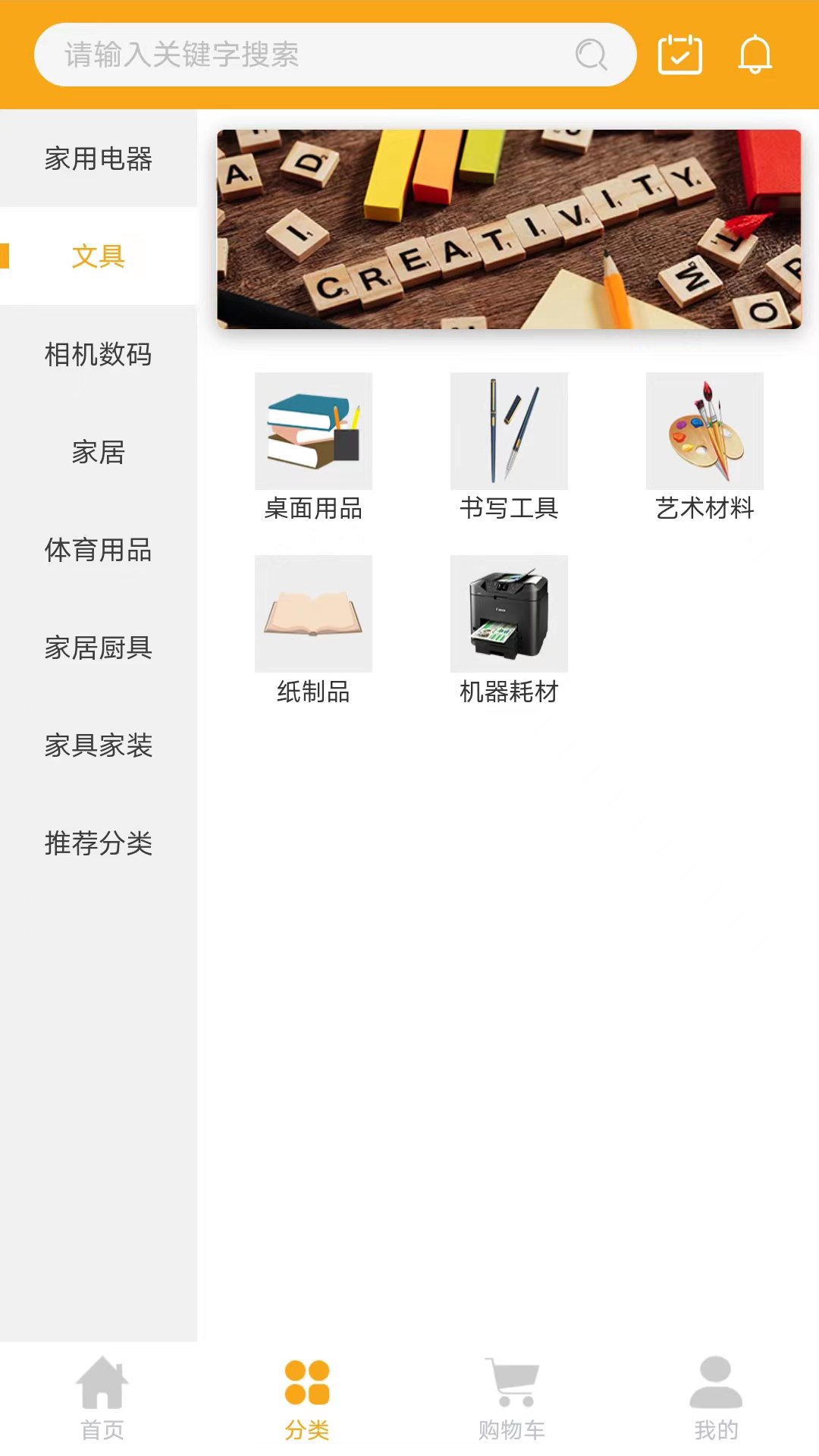Image resolution: width=819 pixels, height=1456 pixels.
Task: Switch to the 家居 category
Action: (99, 452)
